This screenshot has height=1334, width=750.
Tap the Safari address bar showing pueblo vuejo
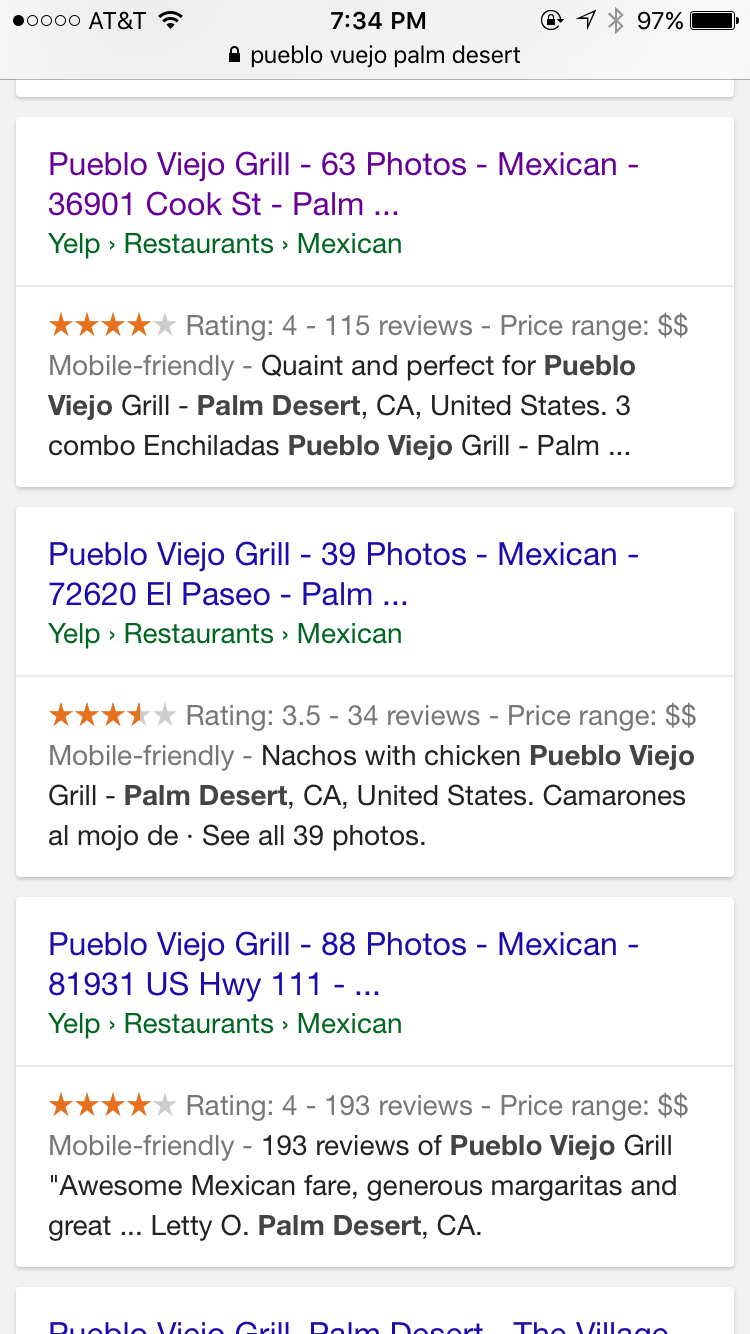pyautogui.click(x=375, y=55)
